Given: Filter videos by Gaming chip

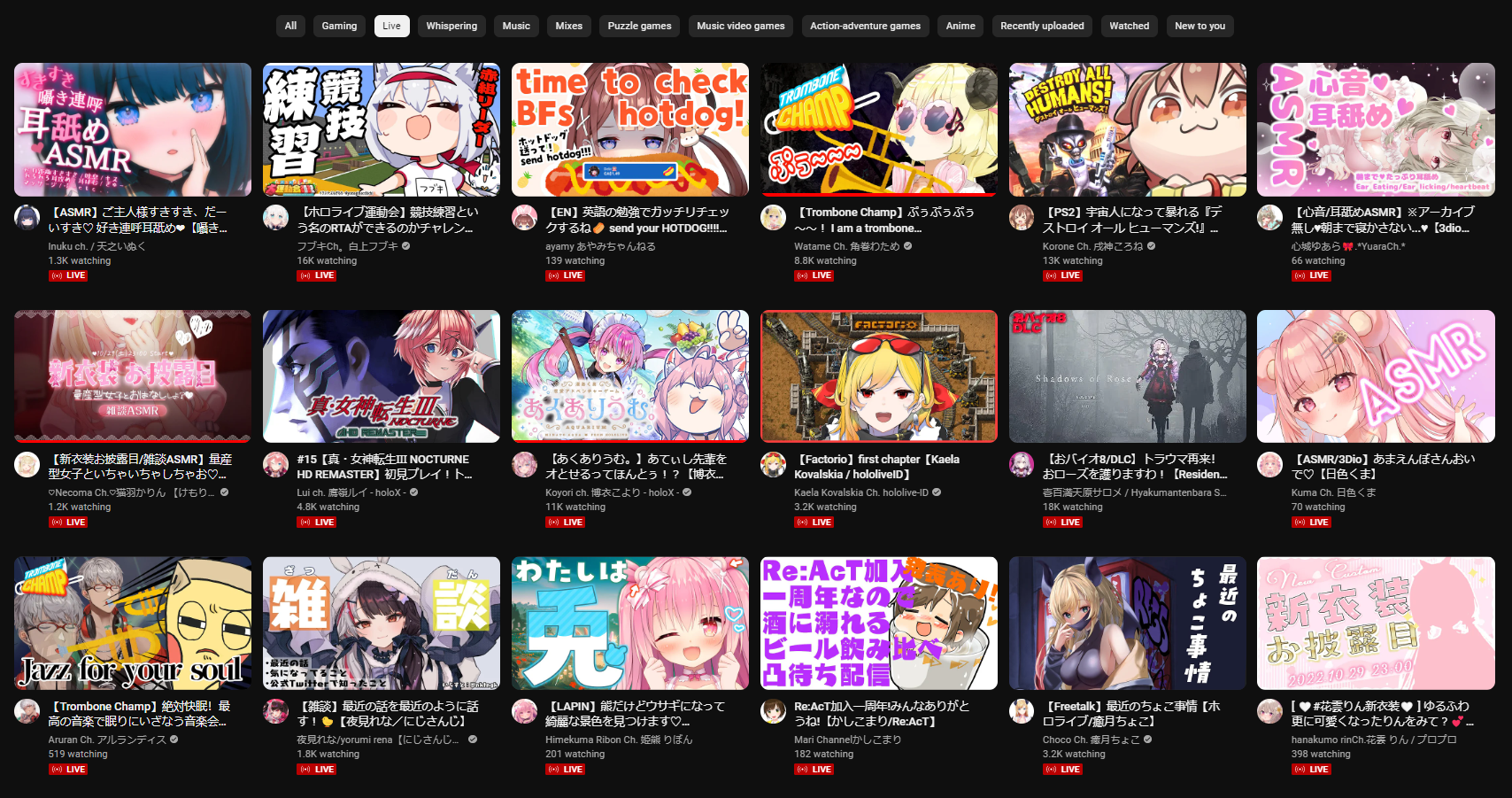Looking at the screenshot, I should click(x=339, y=26).
